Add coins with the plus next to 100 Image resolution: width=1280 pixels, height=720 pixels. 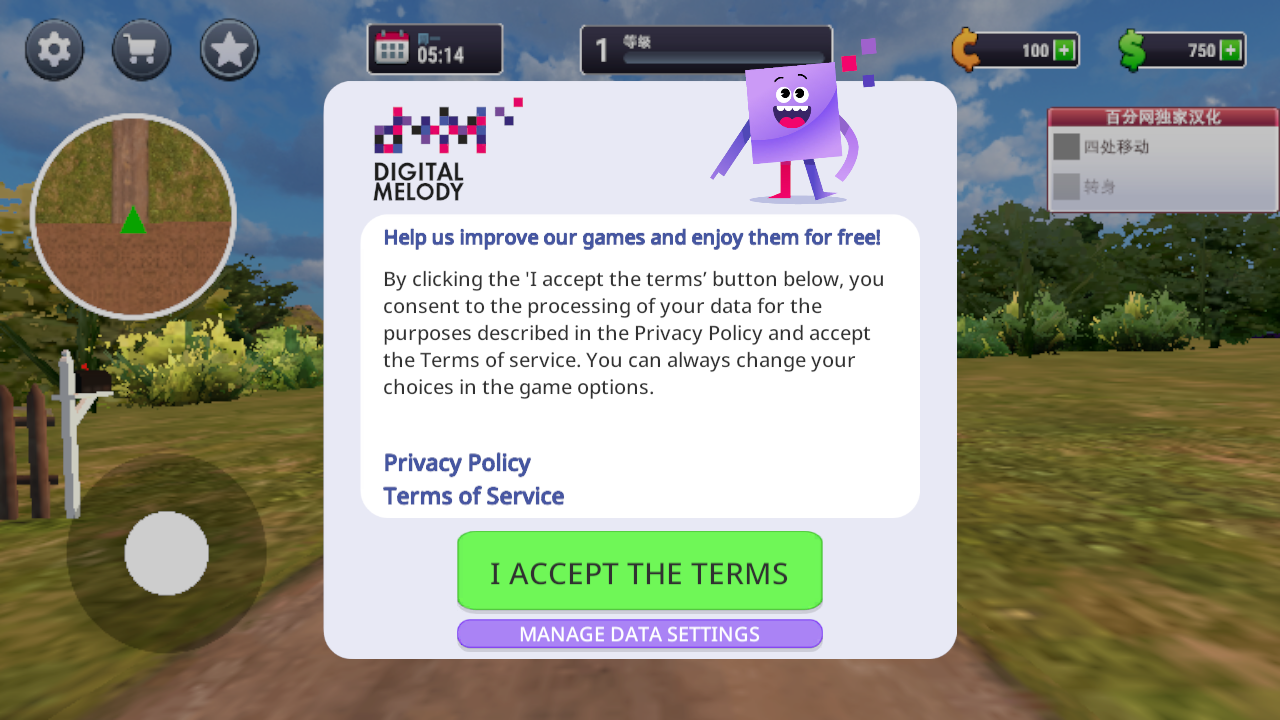pyautogui.click(x=1064, y=50)
